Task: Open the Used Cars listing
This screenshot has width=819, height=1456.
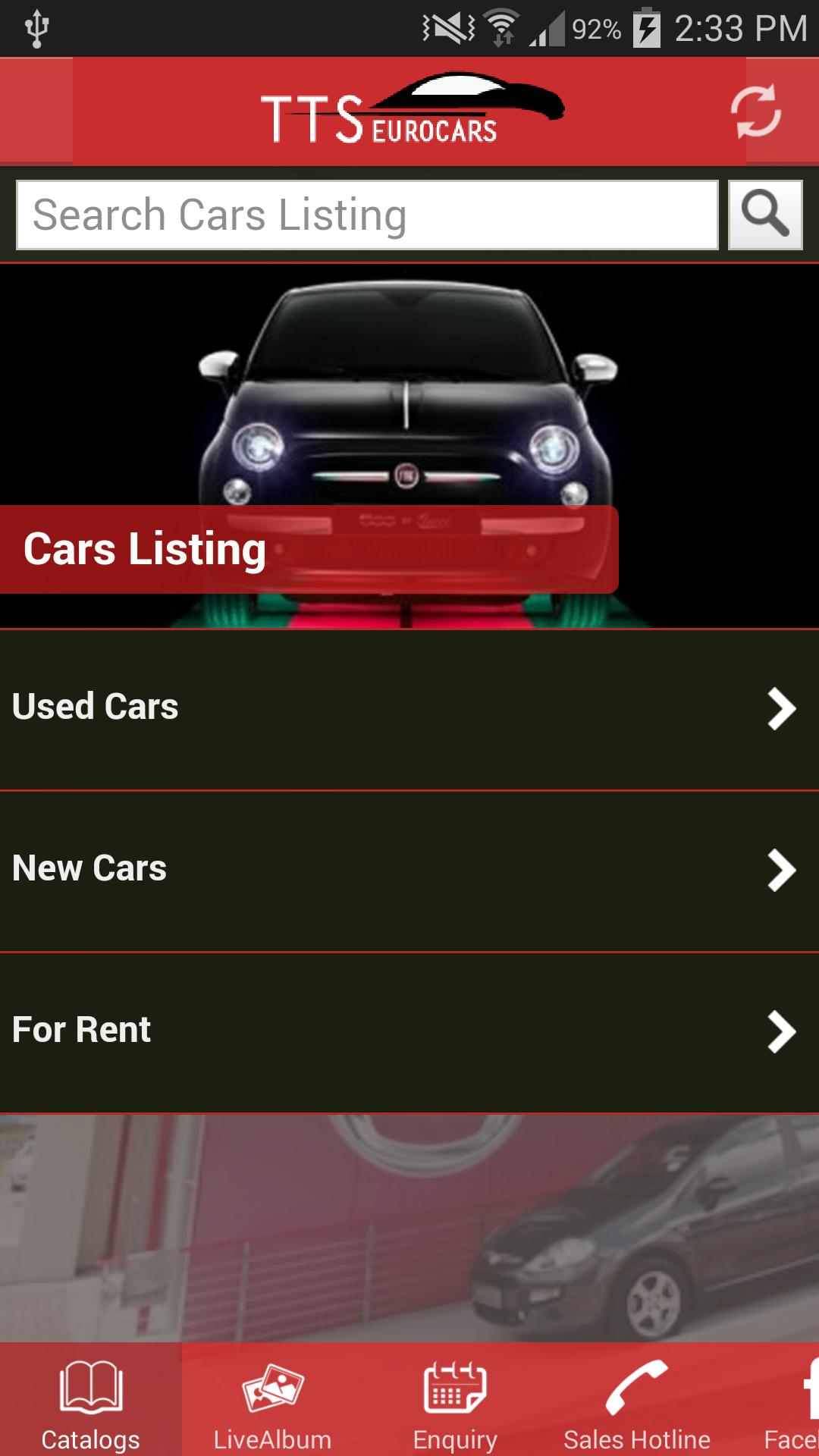Action: tap(303, 708)
